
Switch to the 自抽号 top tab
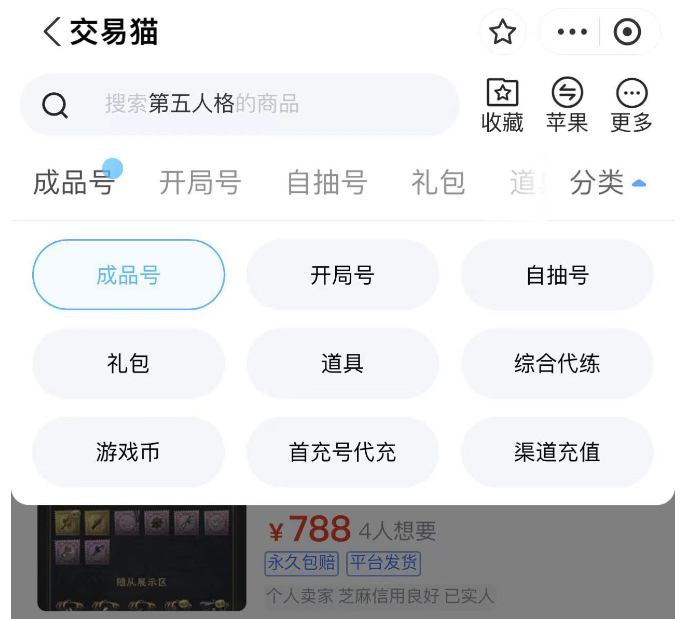(x=326, y=183)
